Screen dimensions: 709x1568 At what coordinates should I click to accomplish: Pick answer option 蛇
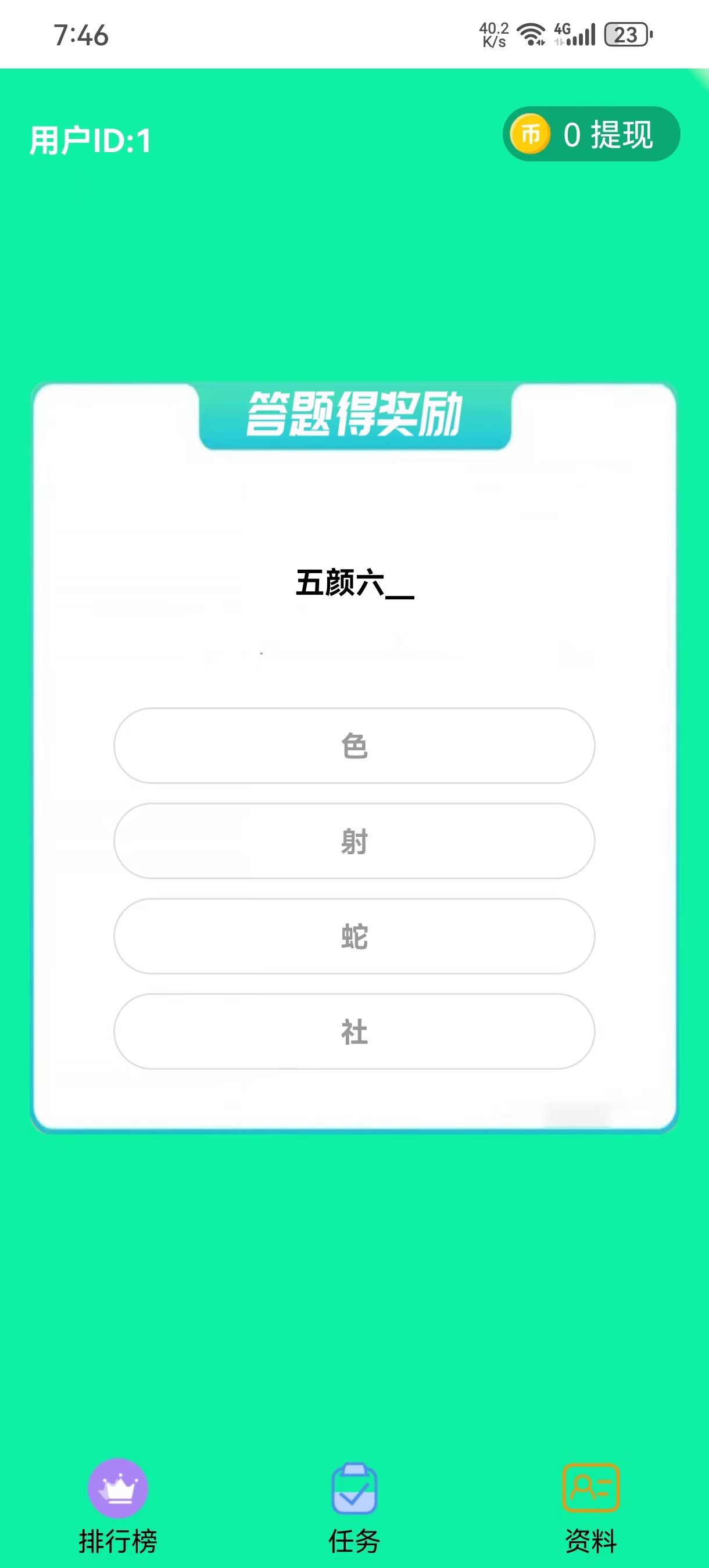click(x=354, y=936)
